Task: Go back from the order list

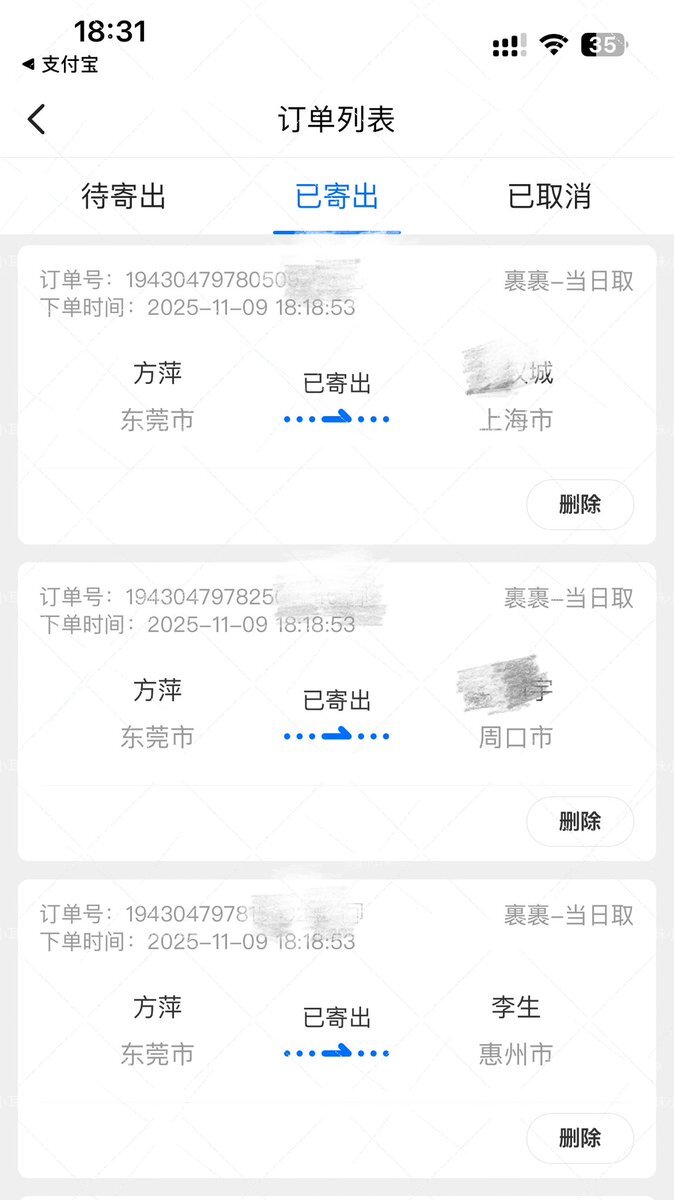Action: tap(37, 120)
